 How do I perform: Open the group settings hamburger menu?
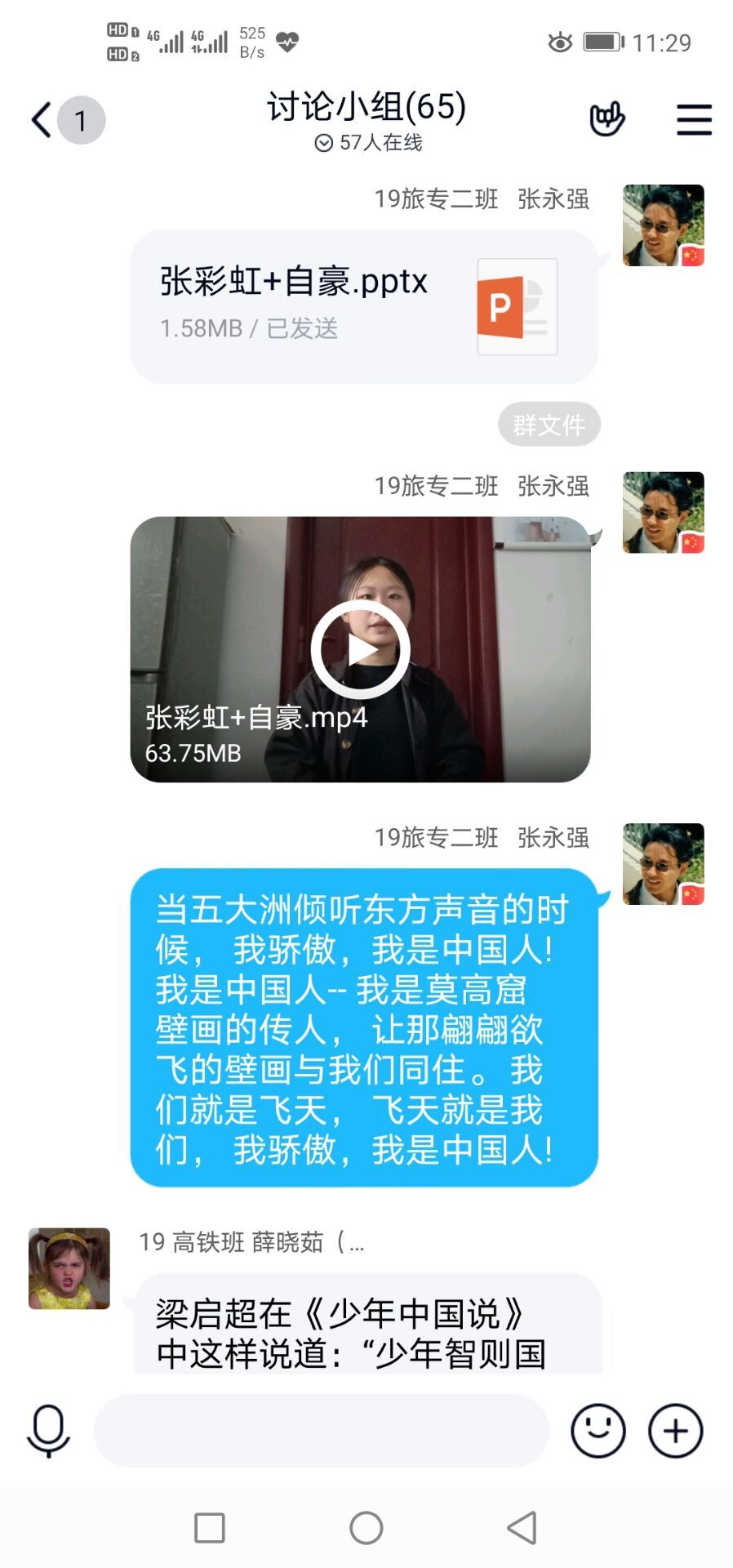click(x=694, y=120)
